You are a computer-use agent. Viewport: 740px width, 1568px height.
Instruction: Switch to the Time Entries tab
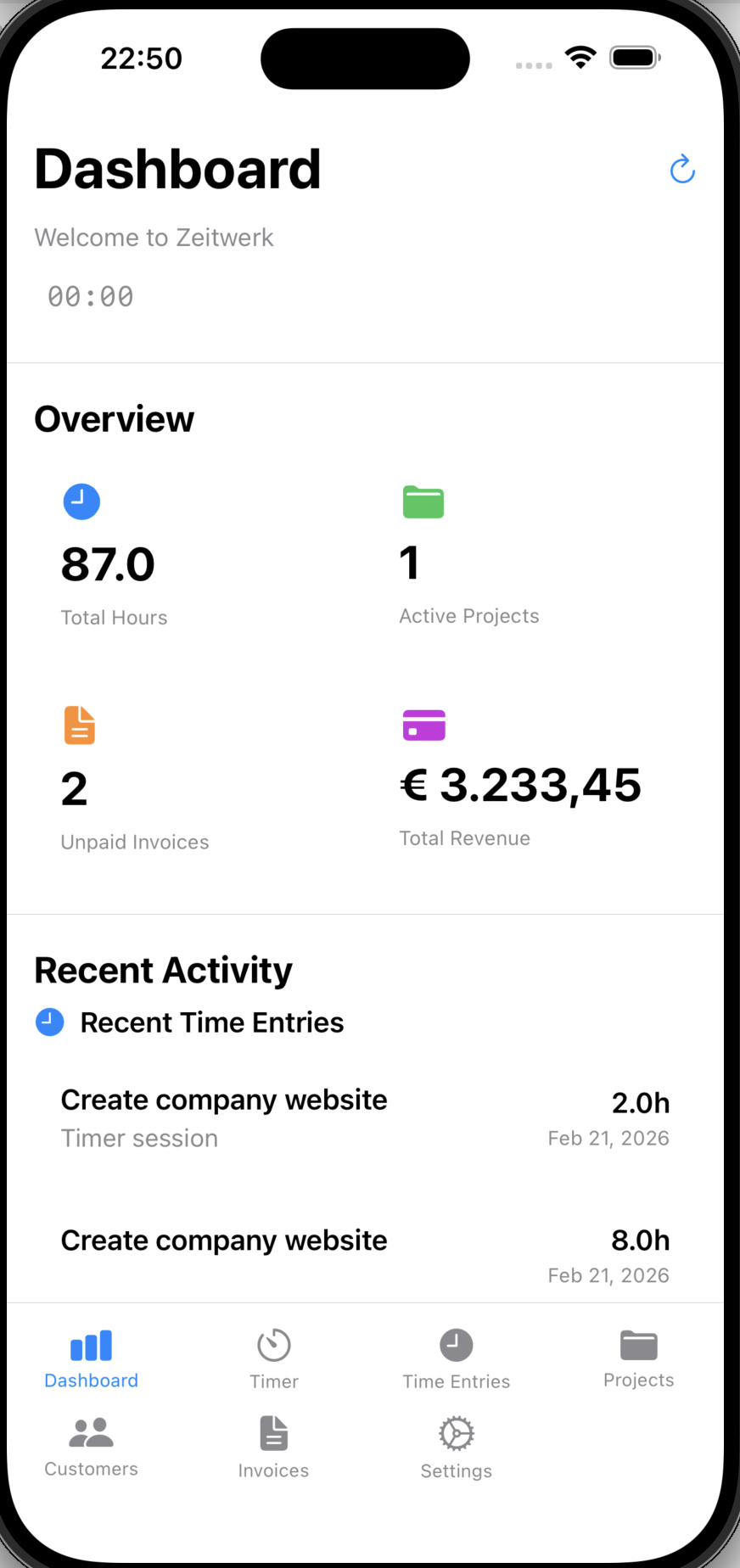pos(456,1358)
